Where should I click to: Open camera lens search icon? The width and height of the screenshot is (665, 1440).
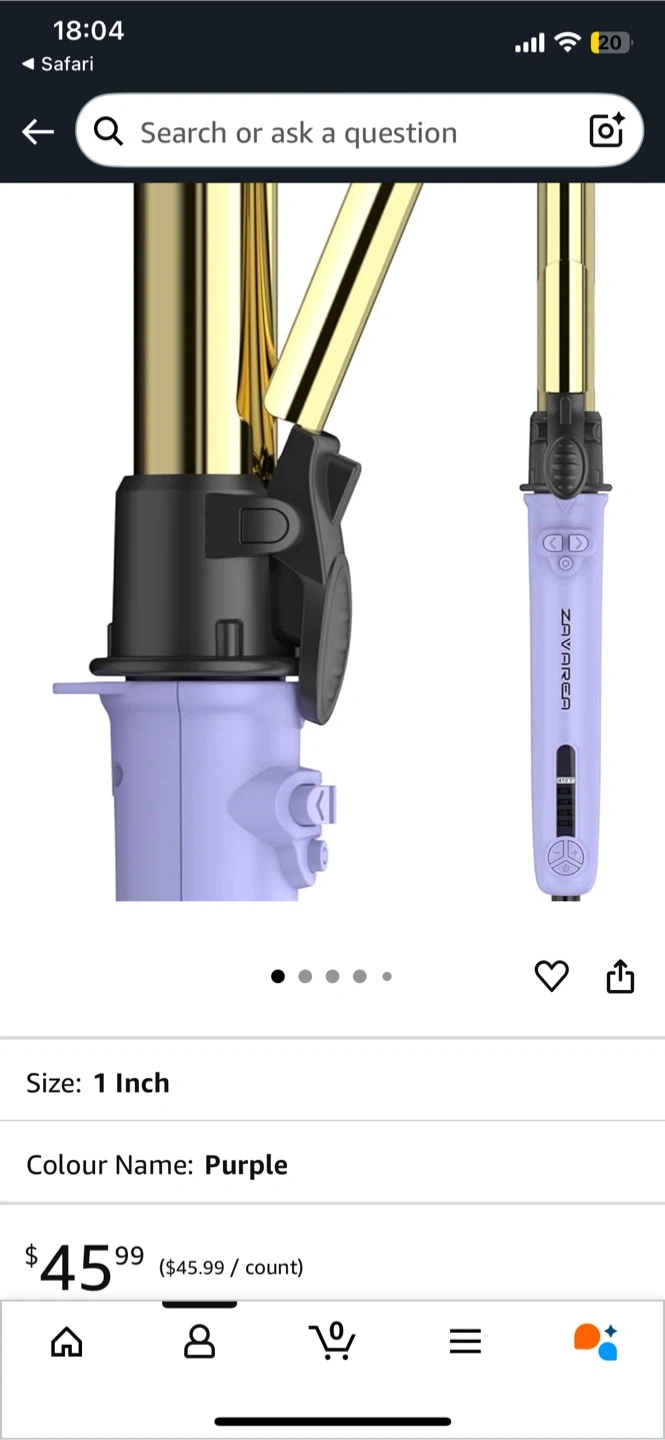pyautogui.click(x=606, y=131)
